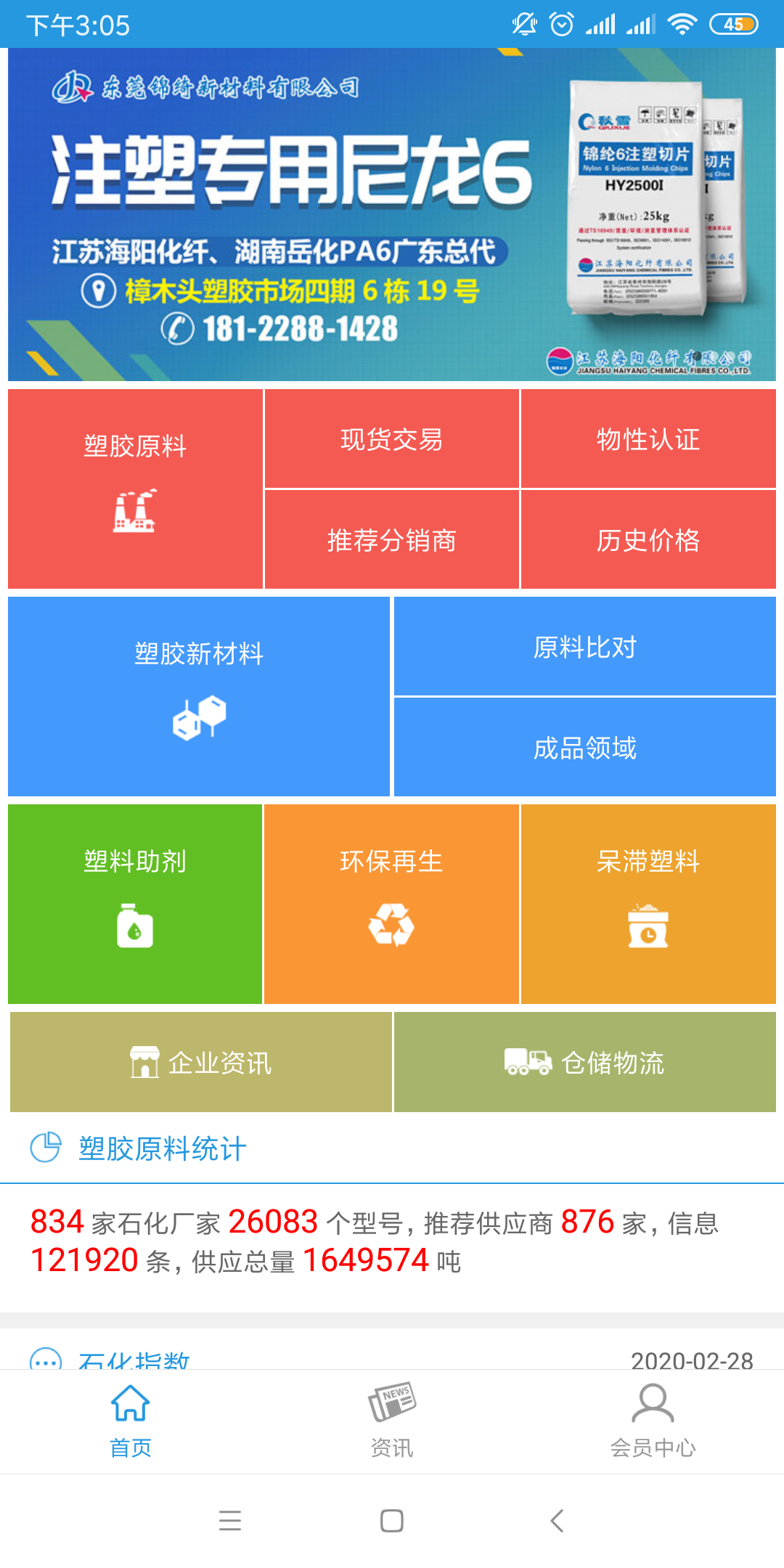Click the 历史价格 tile
Screen dimensions: 784x1568
tap(651, 539)
